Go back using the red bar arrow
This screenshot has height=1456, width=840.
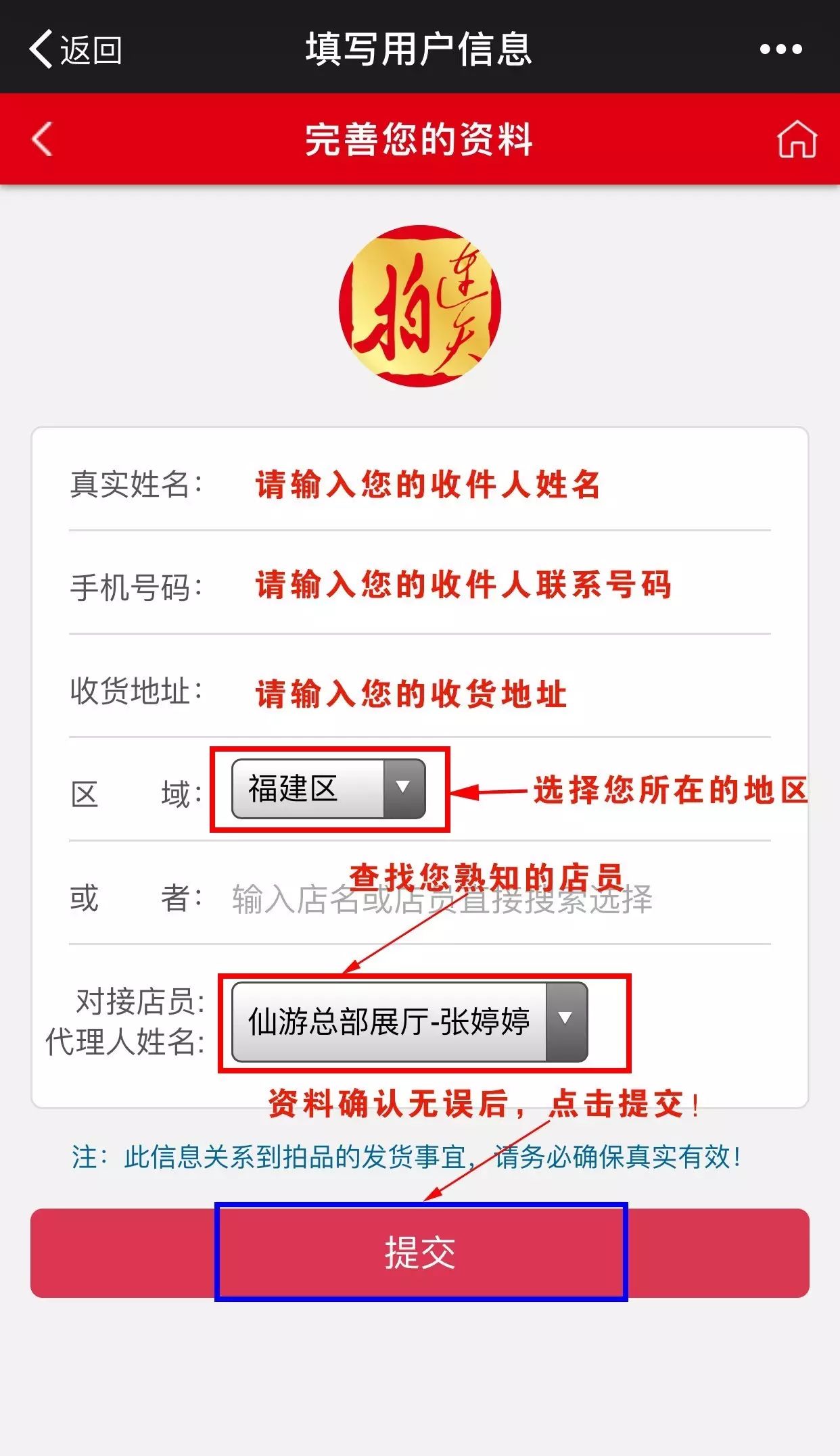[42, 139]
